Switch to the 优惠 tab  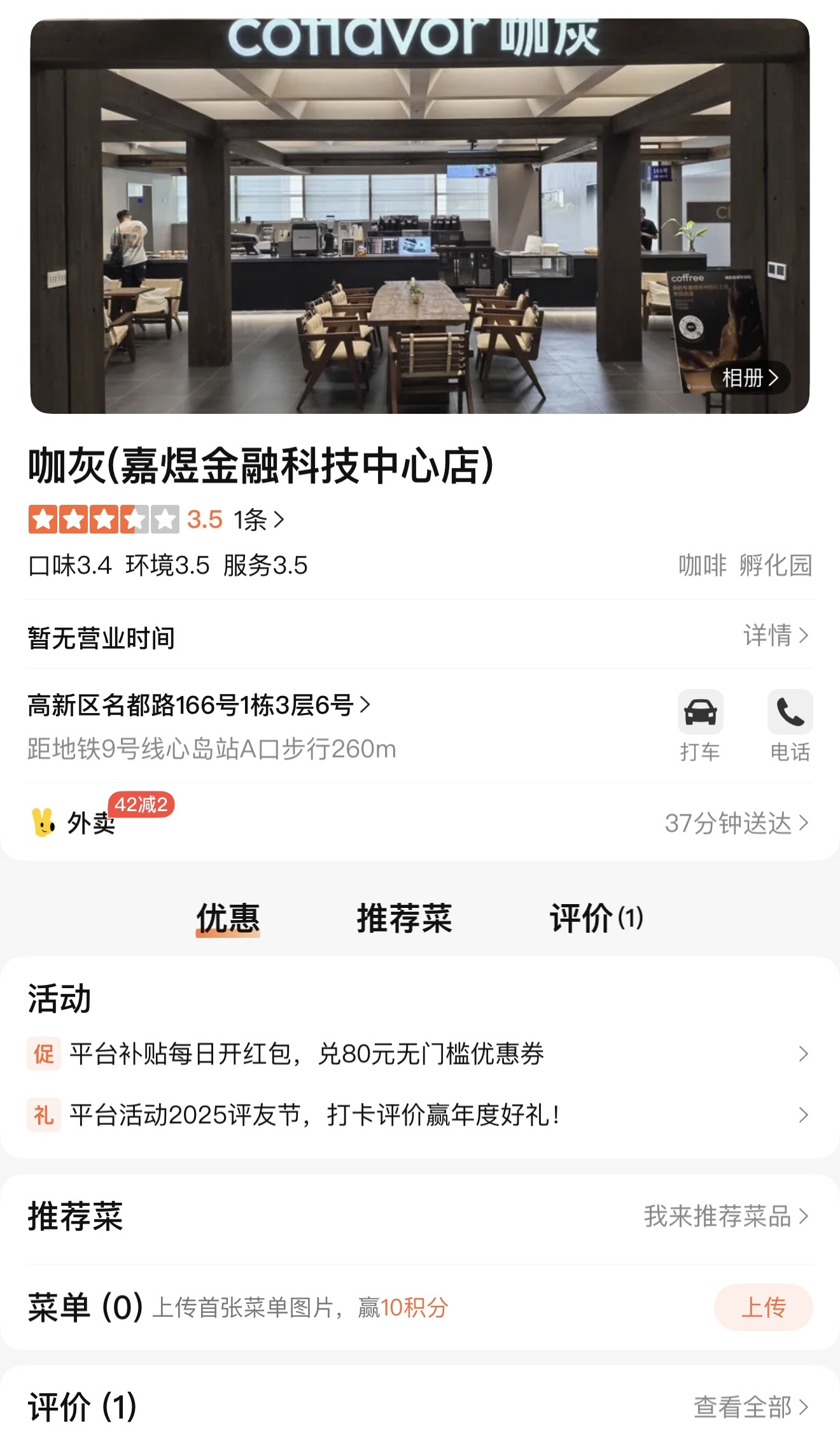coord(228,919)
